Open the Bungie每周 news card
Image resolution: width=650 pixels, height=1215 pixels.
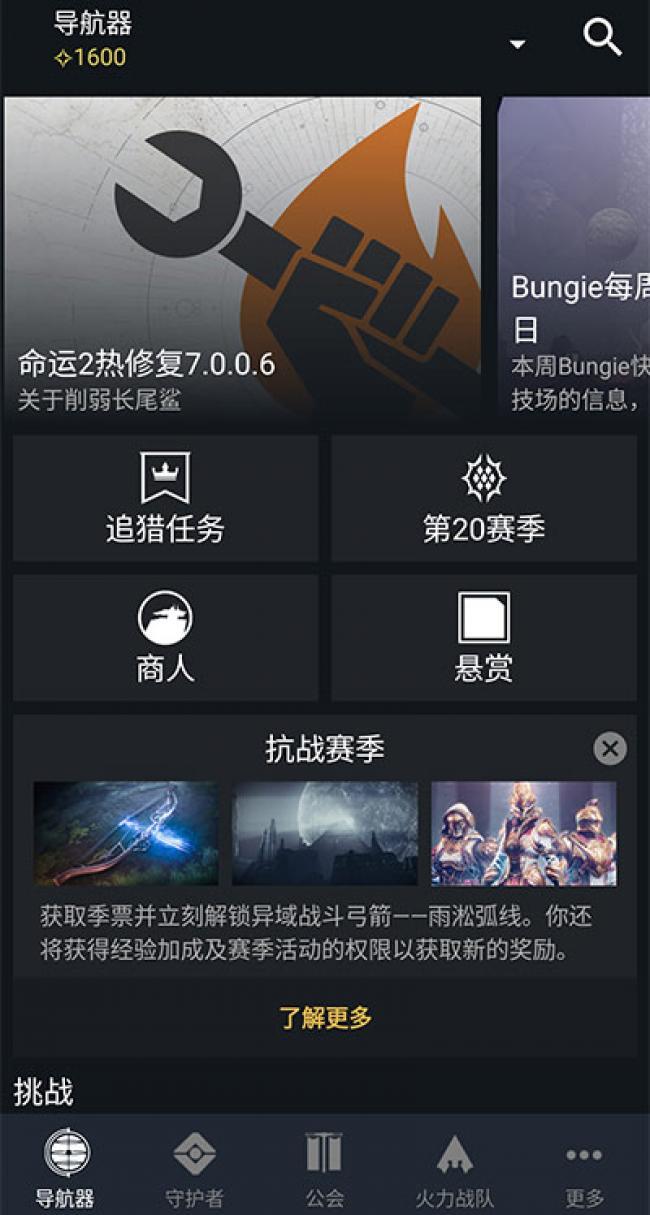[574, 256]
